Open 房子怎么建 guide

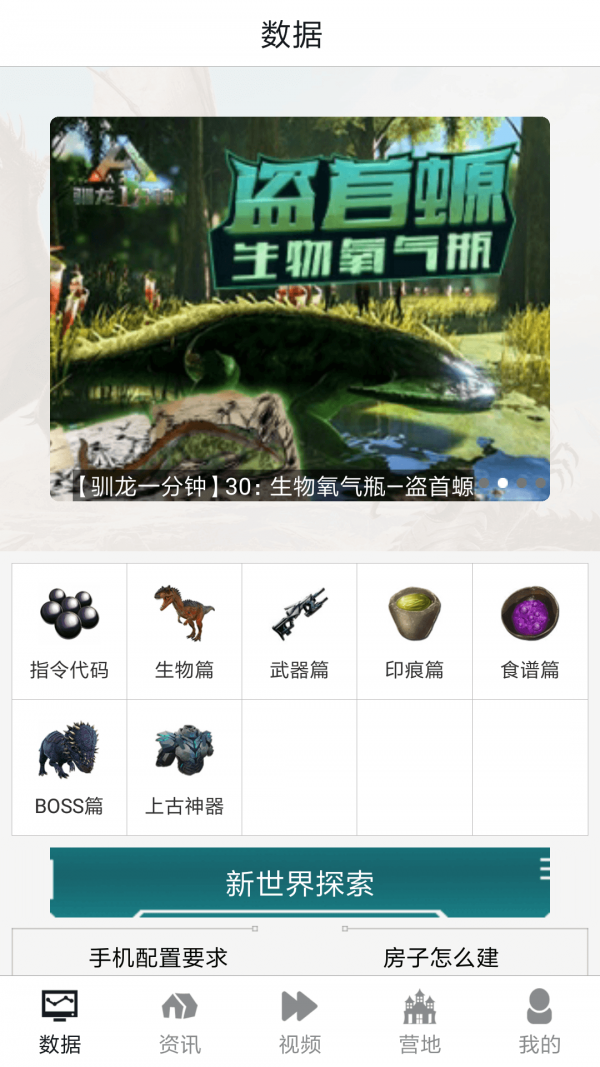440,957
